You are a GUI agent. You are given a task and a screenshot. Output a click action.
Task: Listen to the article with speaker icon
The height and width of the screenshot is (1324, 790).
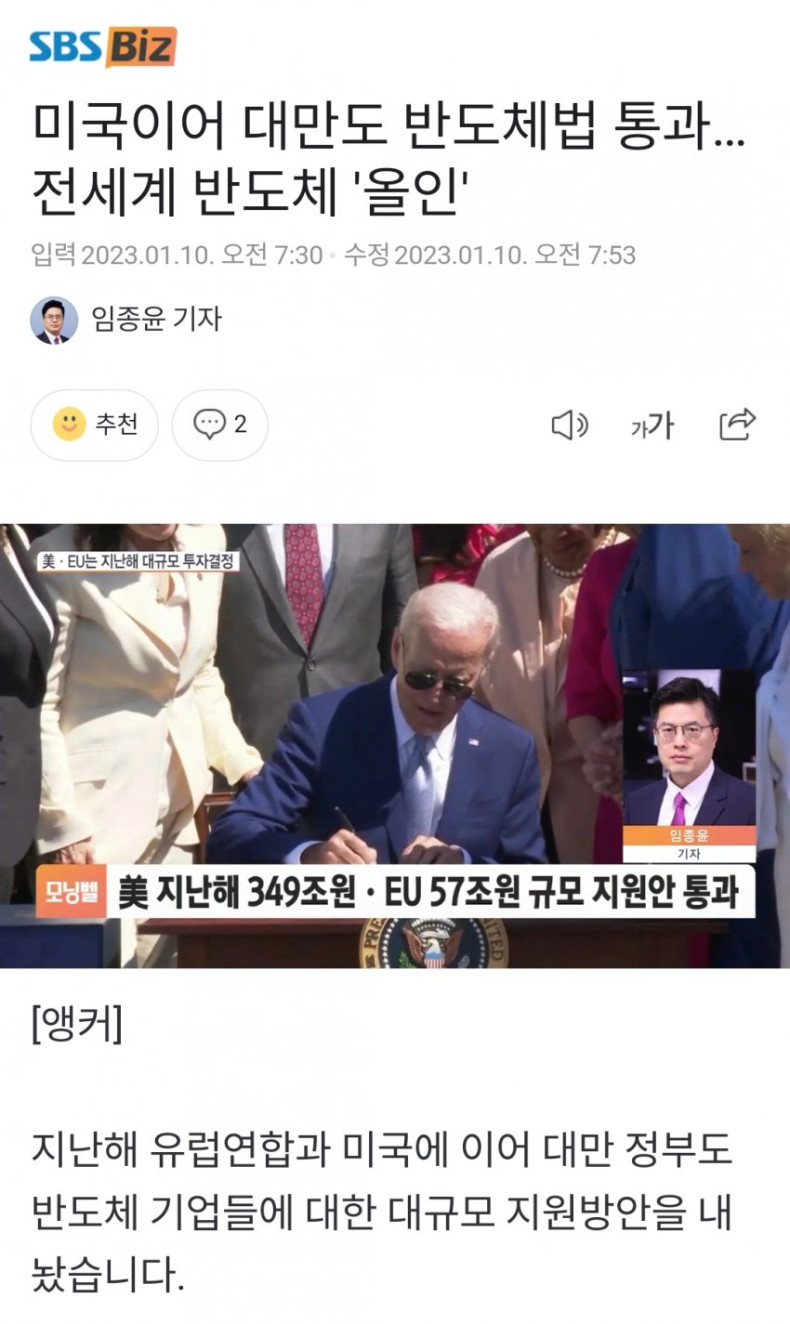click(x=569, y=426)
